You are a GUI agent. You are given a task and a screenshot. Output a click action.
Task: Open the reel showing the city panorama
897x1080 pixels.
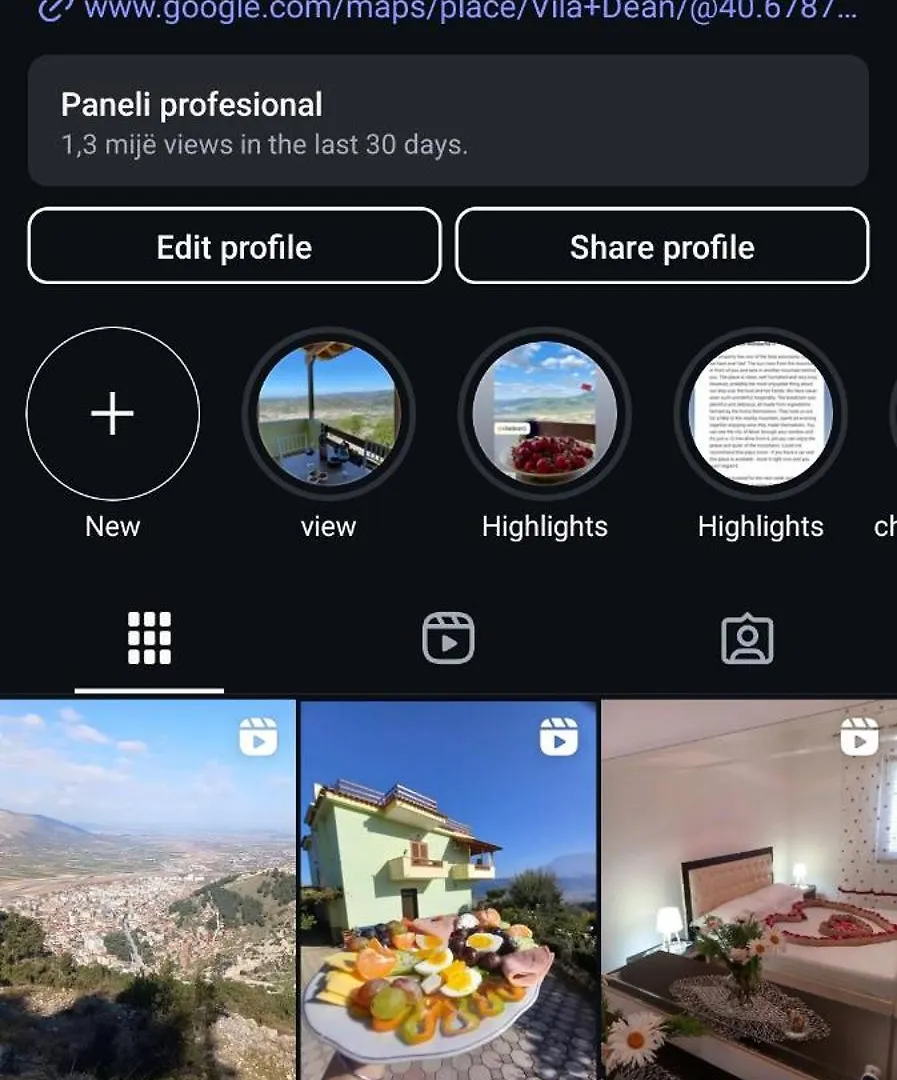[147, 890]
